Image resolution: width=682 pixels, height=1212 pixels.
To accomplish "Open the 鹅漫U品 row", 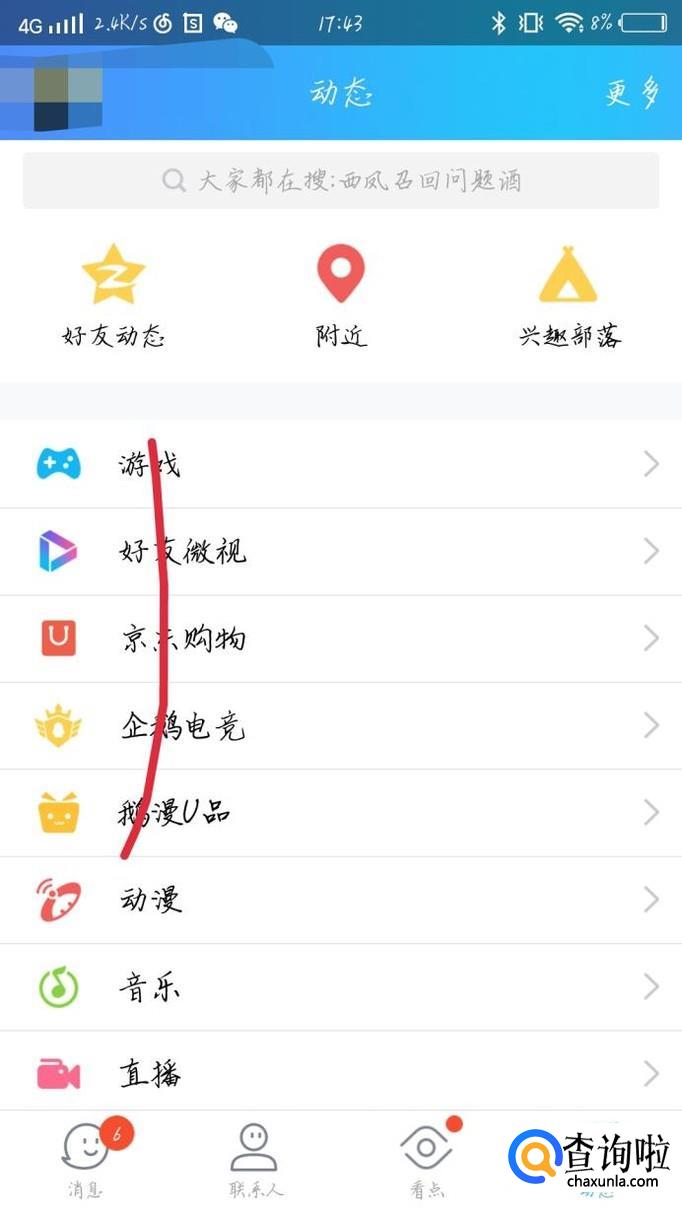I will point(340,812).
